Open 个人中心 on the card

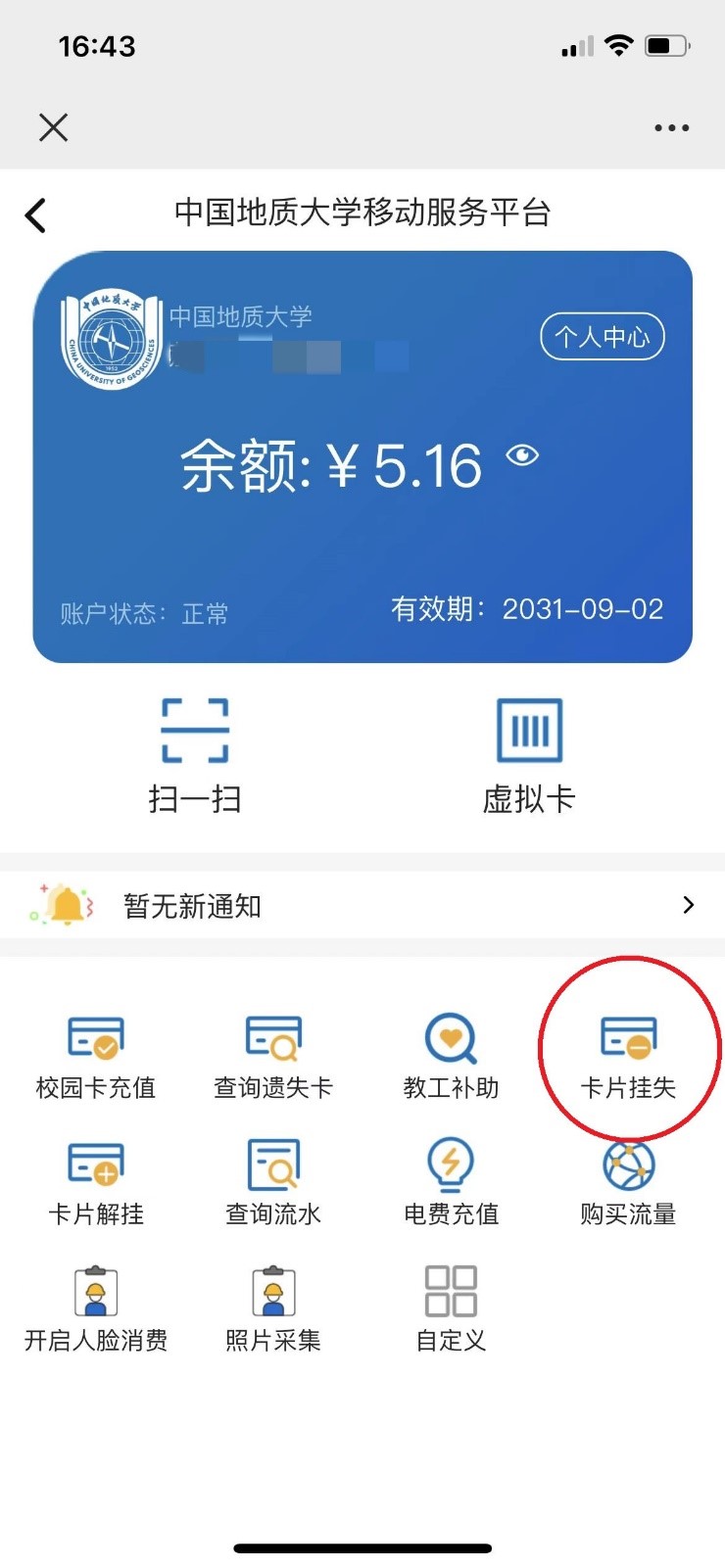pos(603,337)
